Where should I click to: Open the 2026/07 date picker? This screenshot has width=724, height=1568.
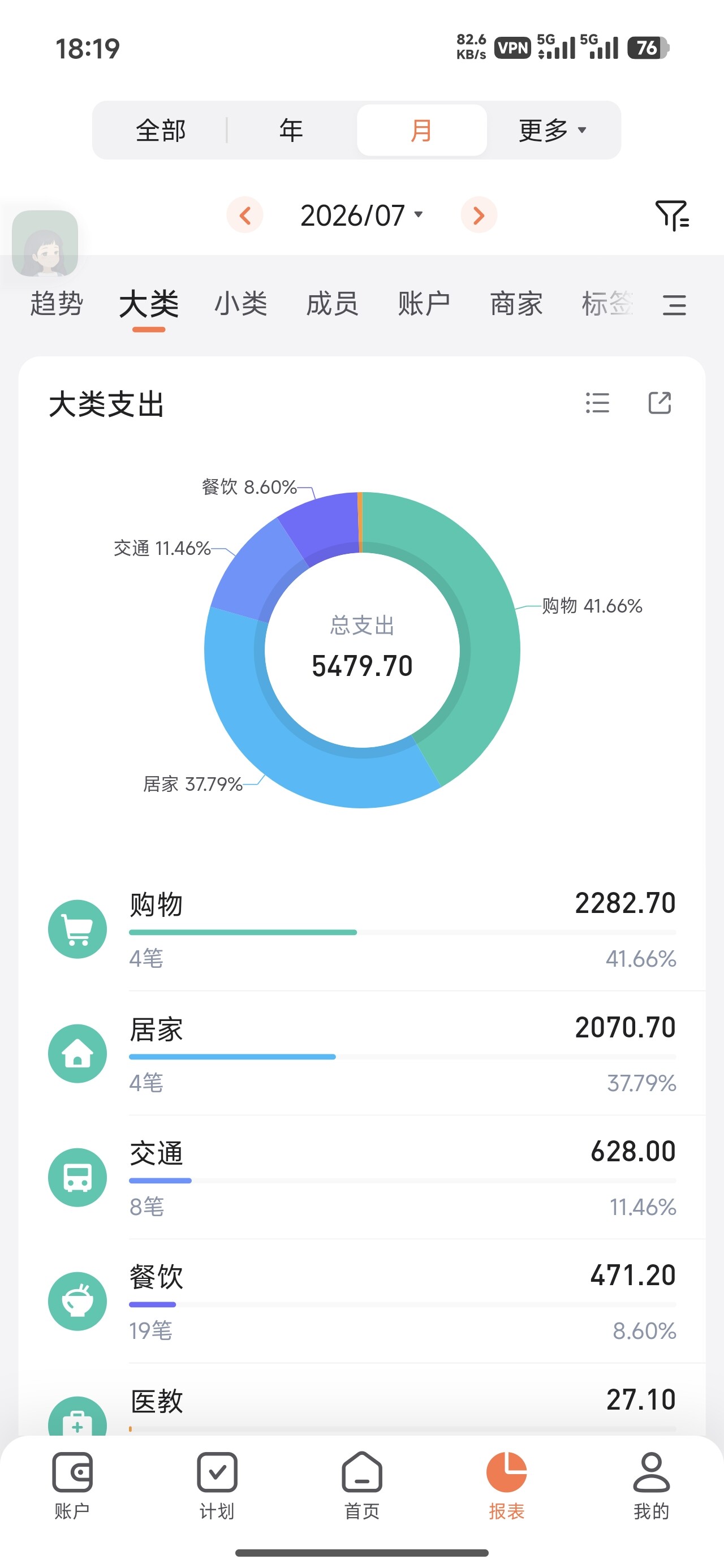tap(361, 216)
